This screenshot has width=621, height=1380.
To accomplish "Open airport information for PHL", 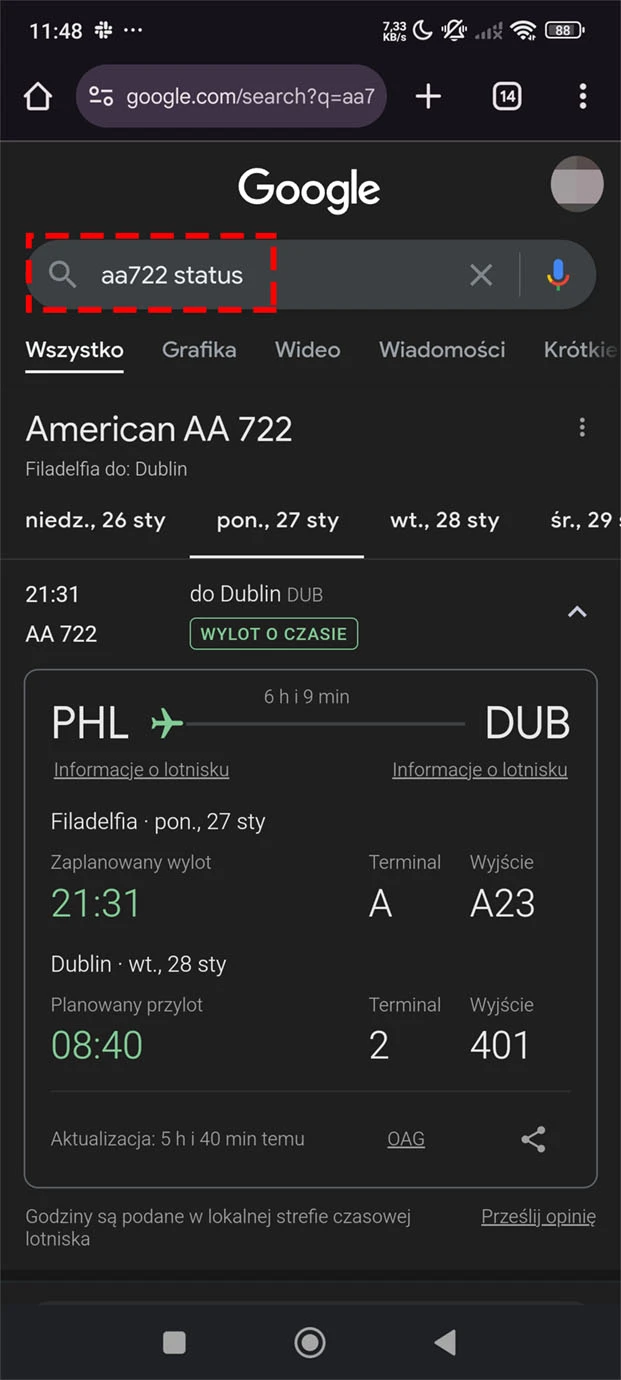I will pyautogui.click(x=142, y=770).
